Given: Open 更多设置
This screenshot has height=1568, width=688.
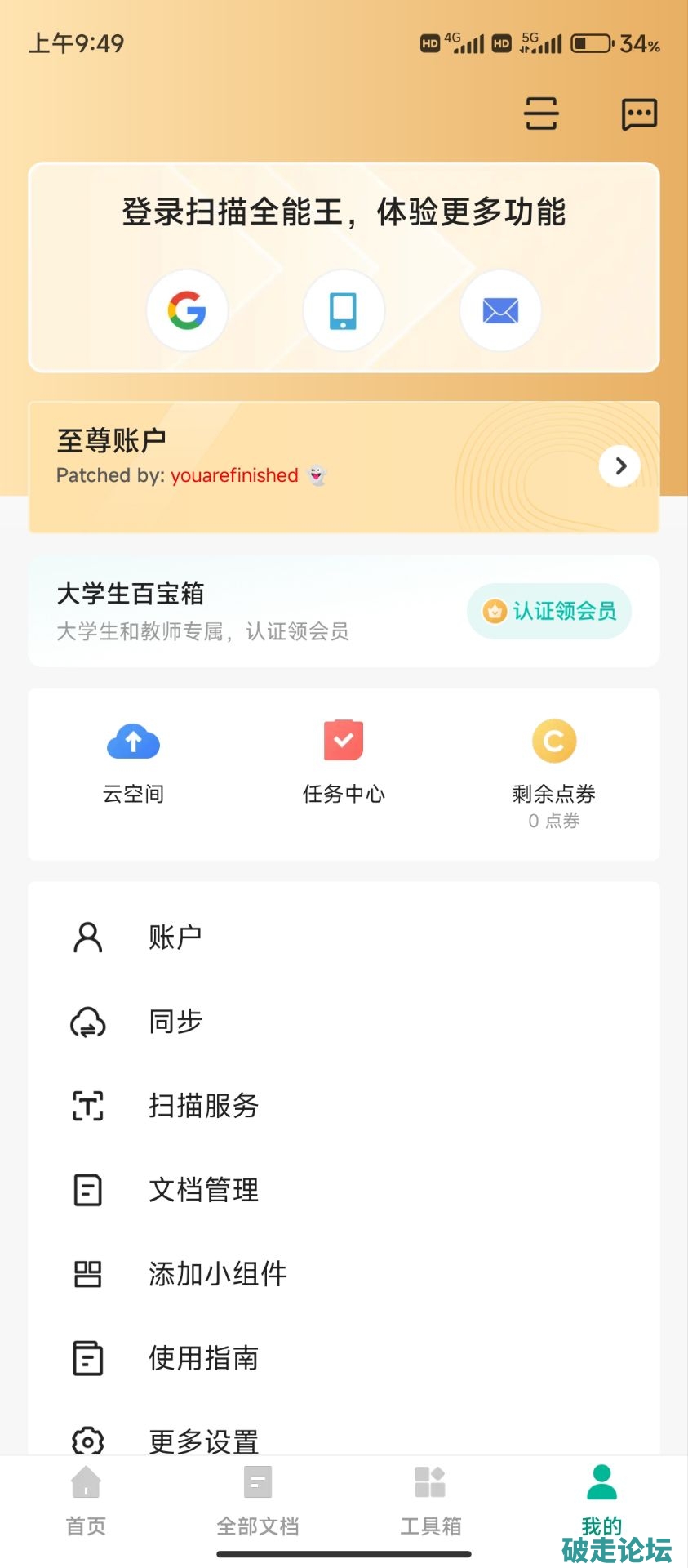Looking at the screenshot, I should click(x=344, y=1441).
